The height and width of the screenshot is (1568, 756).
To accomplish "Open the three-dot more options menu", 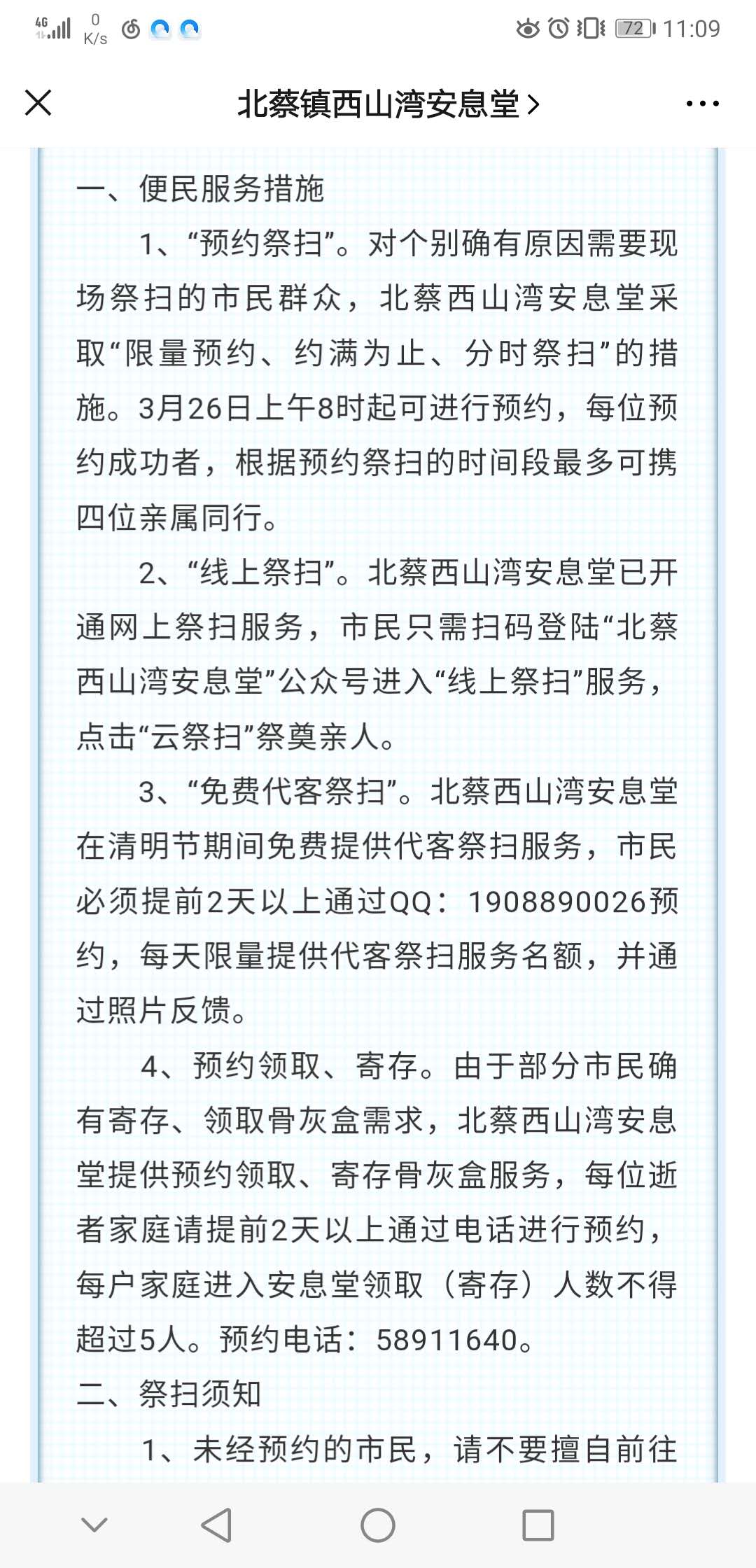I will 703,104.
